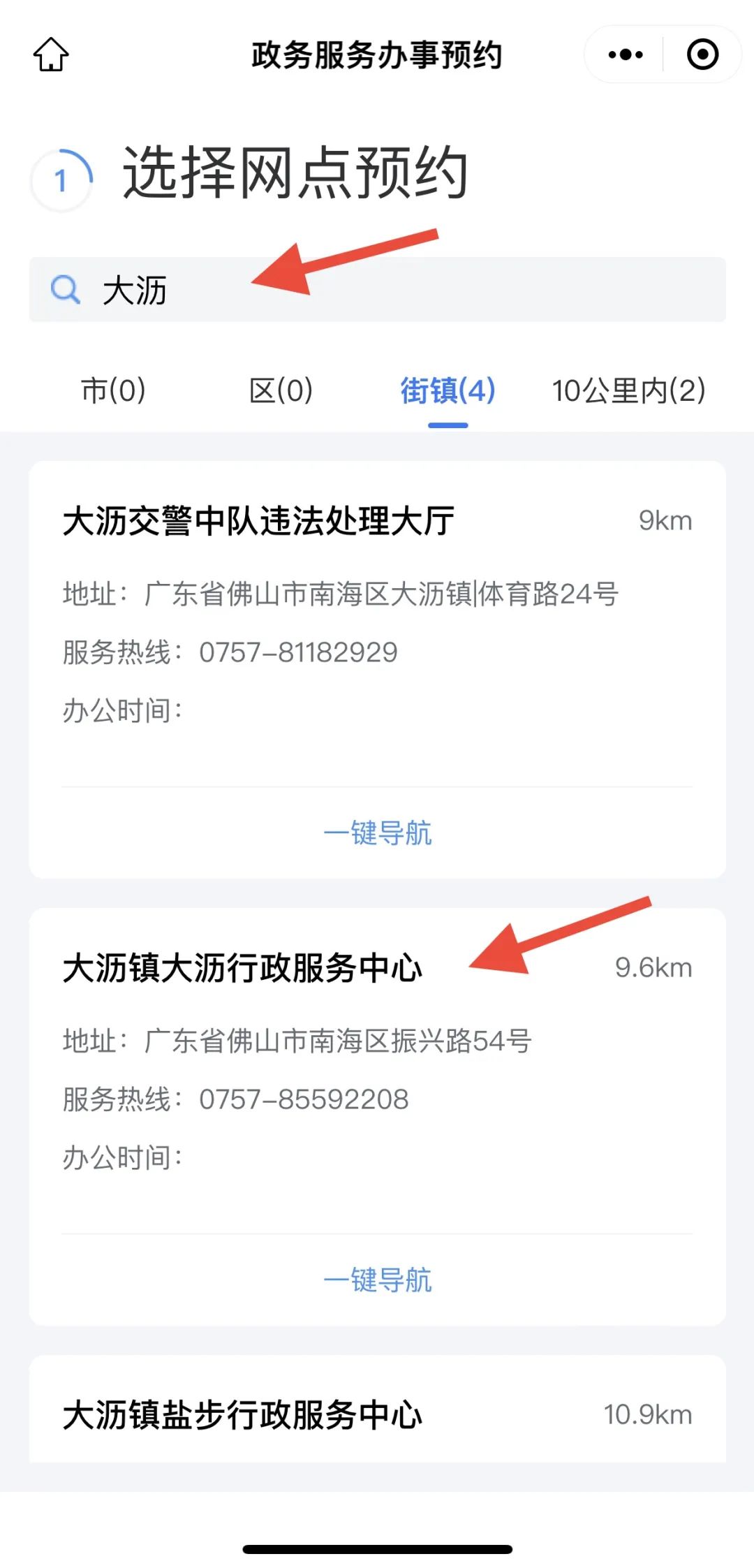Select the 街镇(4) tab

[x=448, y=390]
